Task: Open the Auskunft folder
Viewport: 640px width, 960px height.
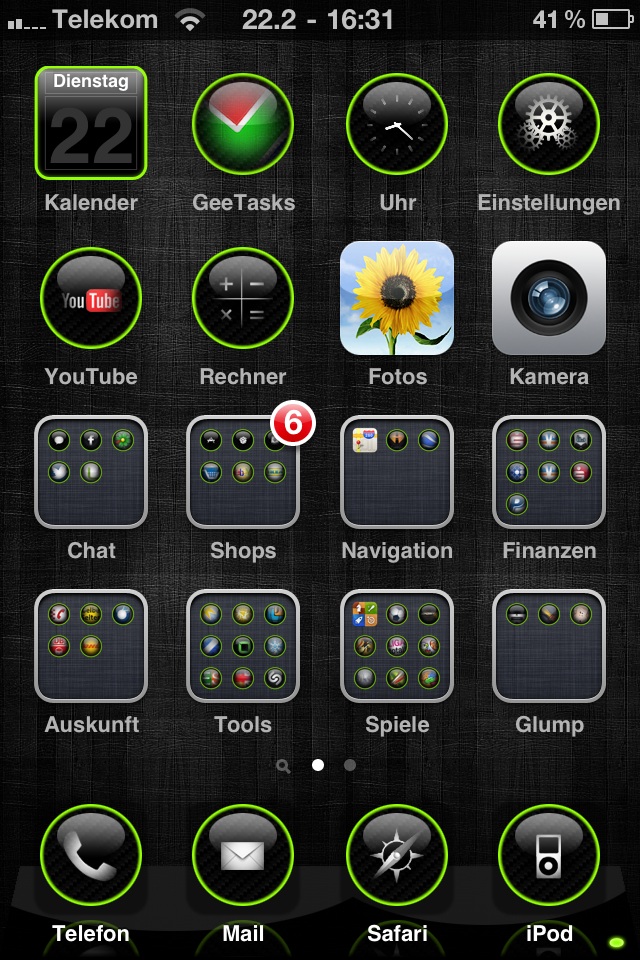Action: tap(91, 646)
